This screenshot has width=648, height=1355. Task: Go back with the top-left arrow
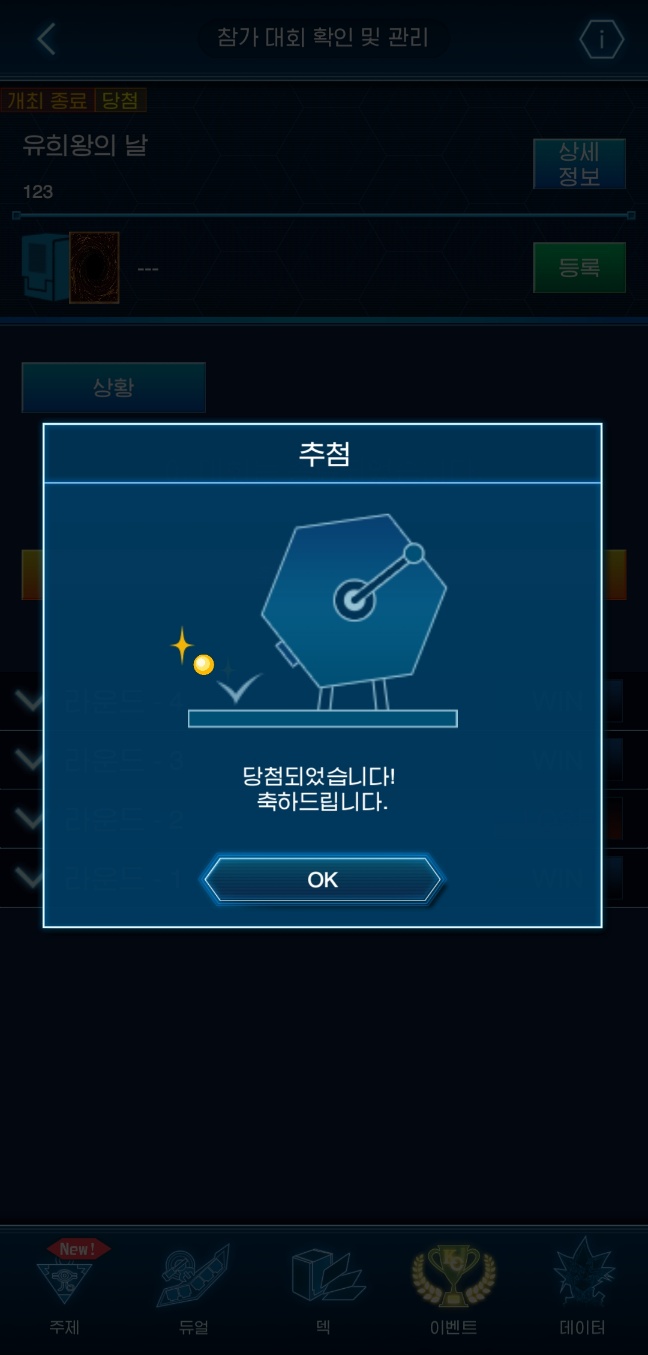click(46, 39)
